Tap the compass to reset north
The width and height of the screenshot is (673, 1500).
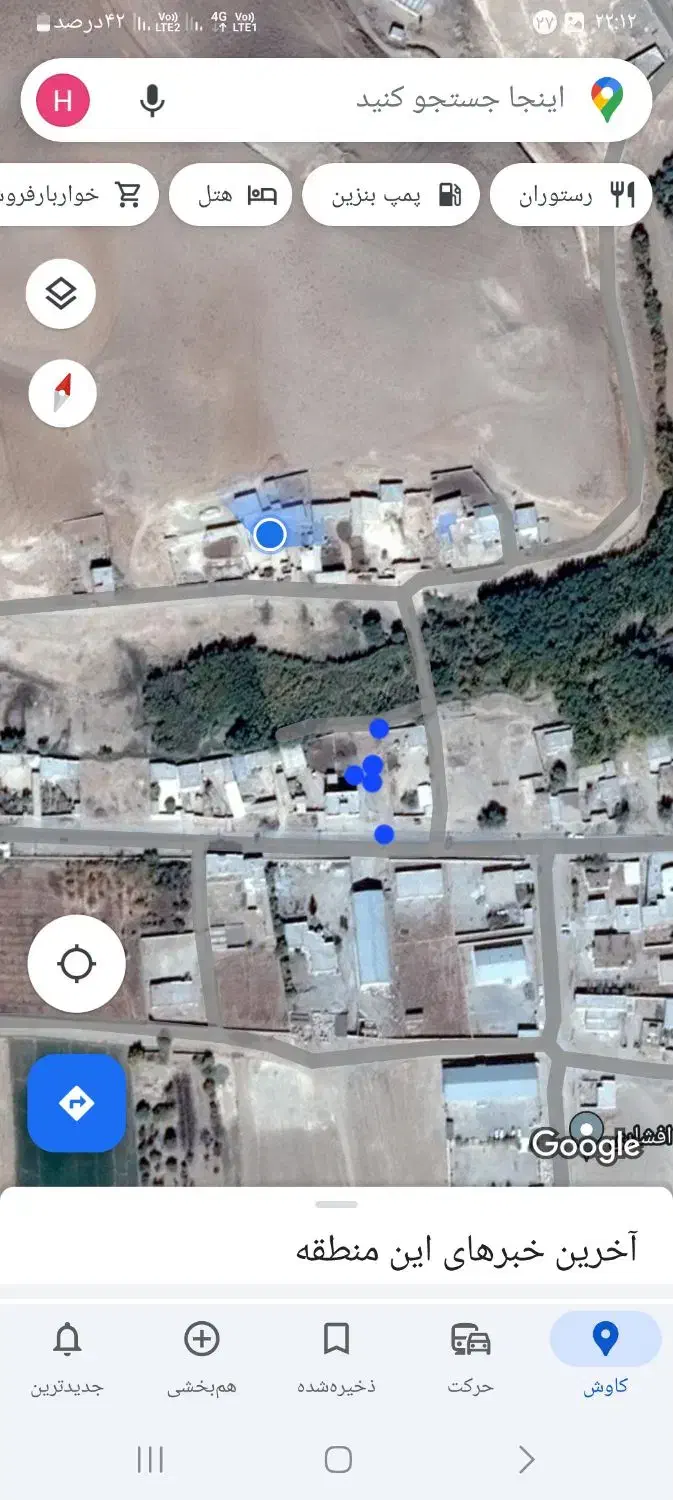(63, 393)
